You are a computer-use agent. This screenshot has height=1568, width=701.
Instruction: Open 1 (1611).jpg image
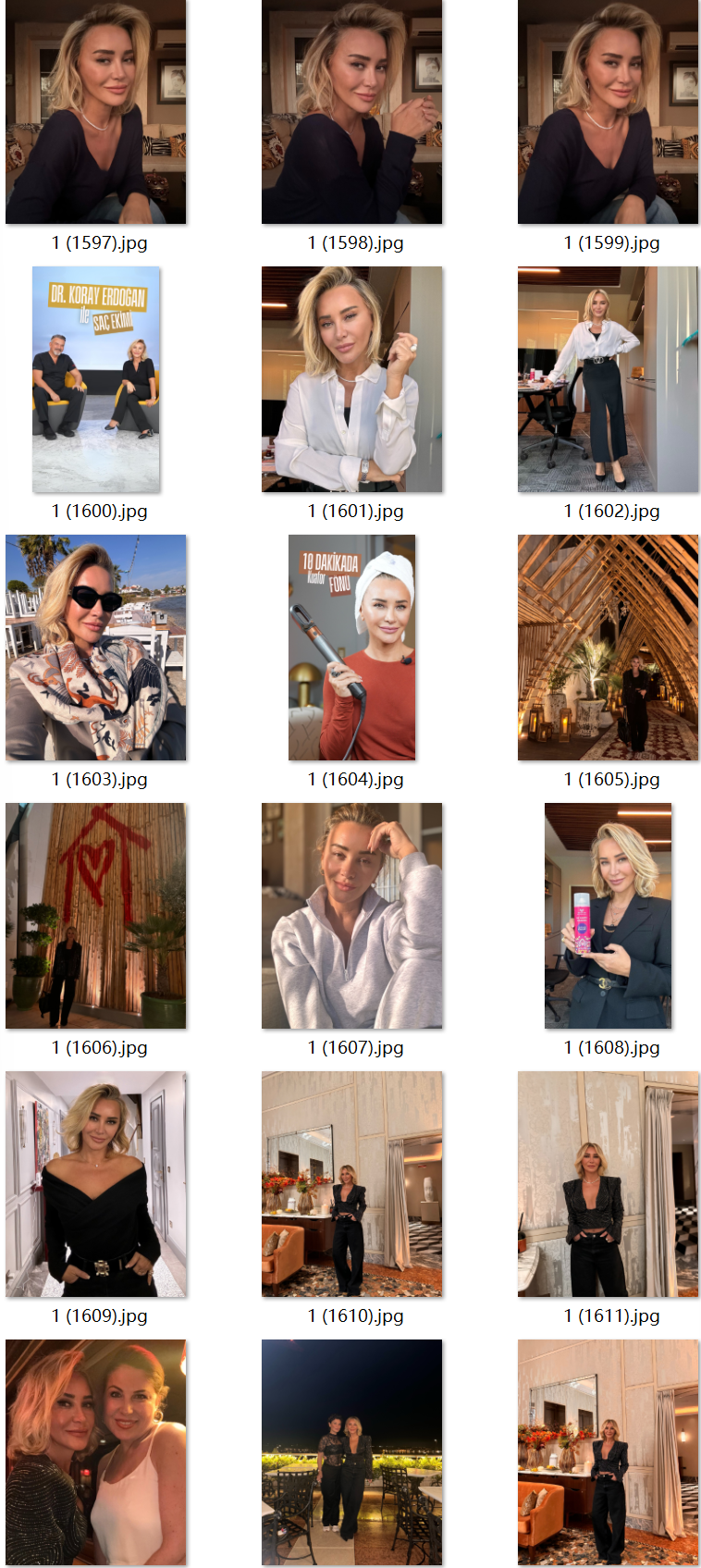pos(608,1184)
